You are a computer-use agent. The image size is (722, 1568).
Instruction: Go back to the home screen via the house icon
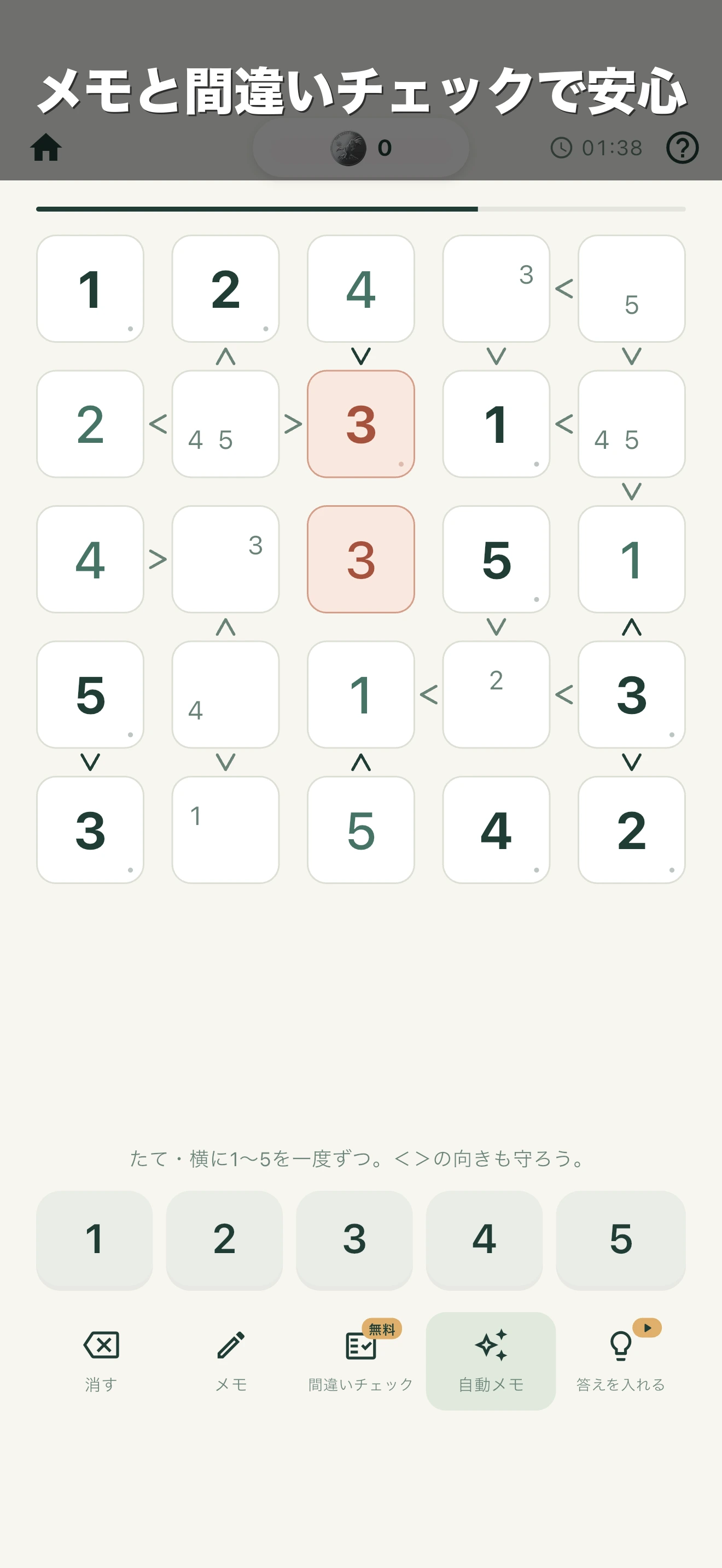pos(46,147)
